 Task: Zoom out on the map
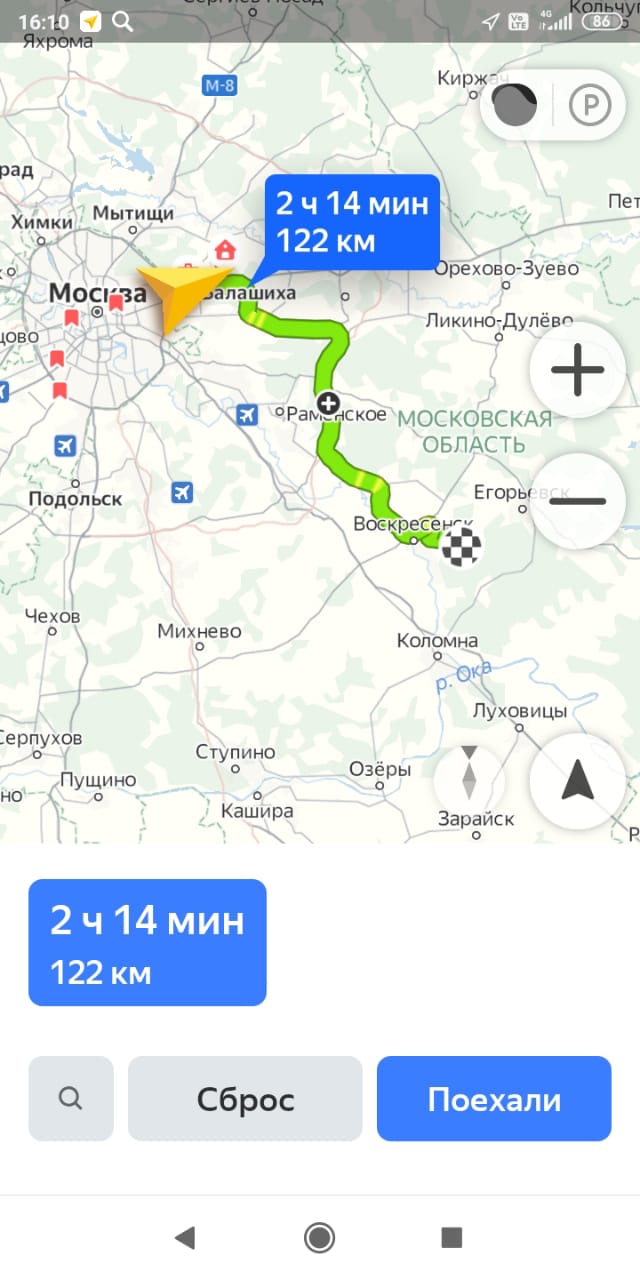[578, 501]
